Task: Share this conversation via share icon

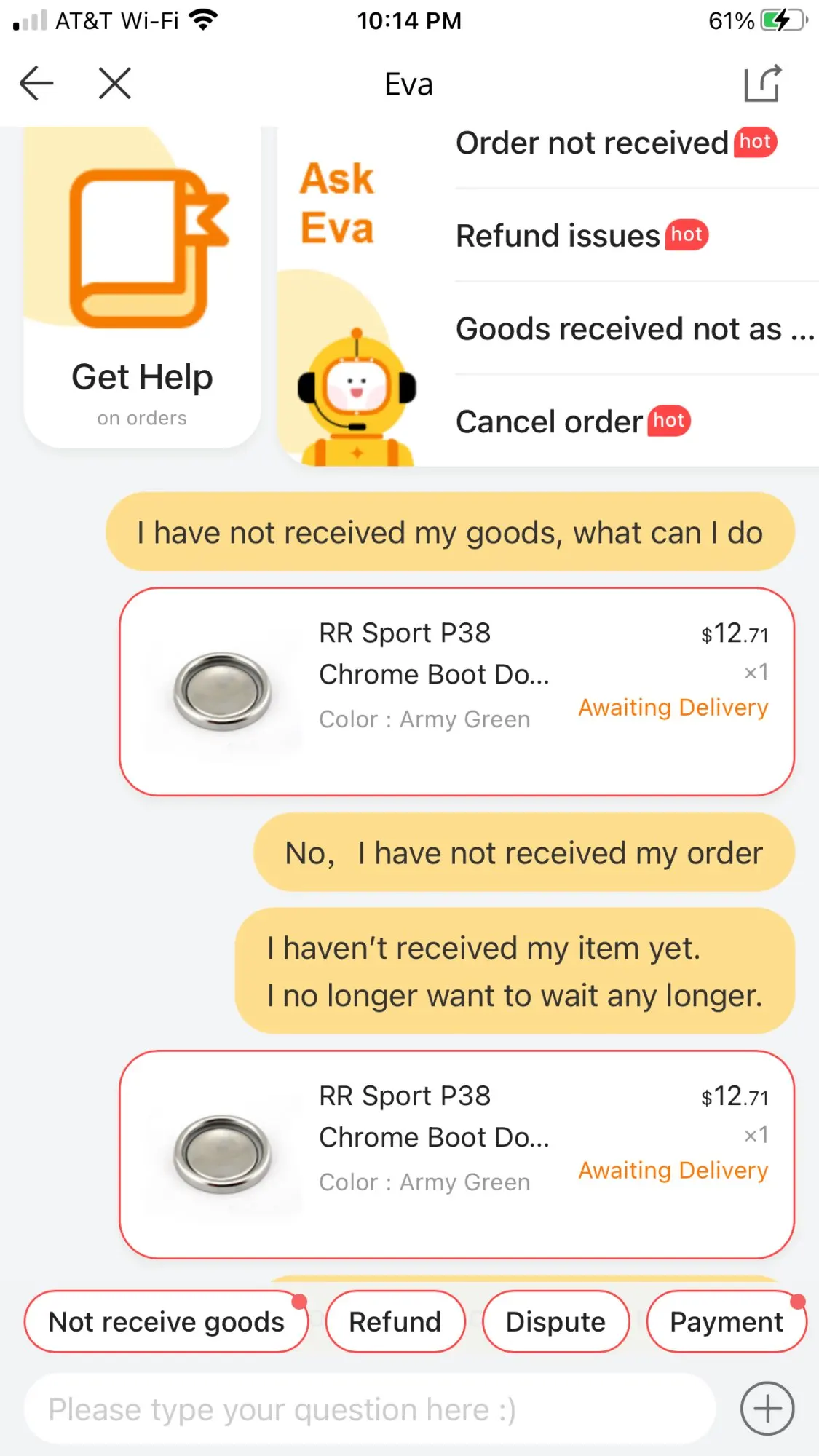Action: (762, 84)
